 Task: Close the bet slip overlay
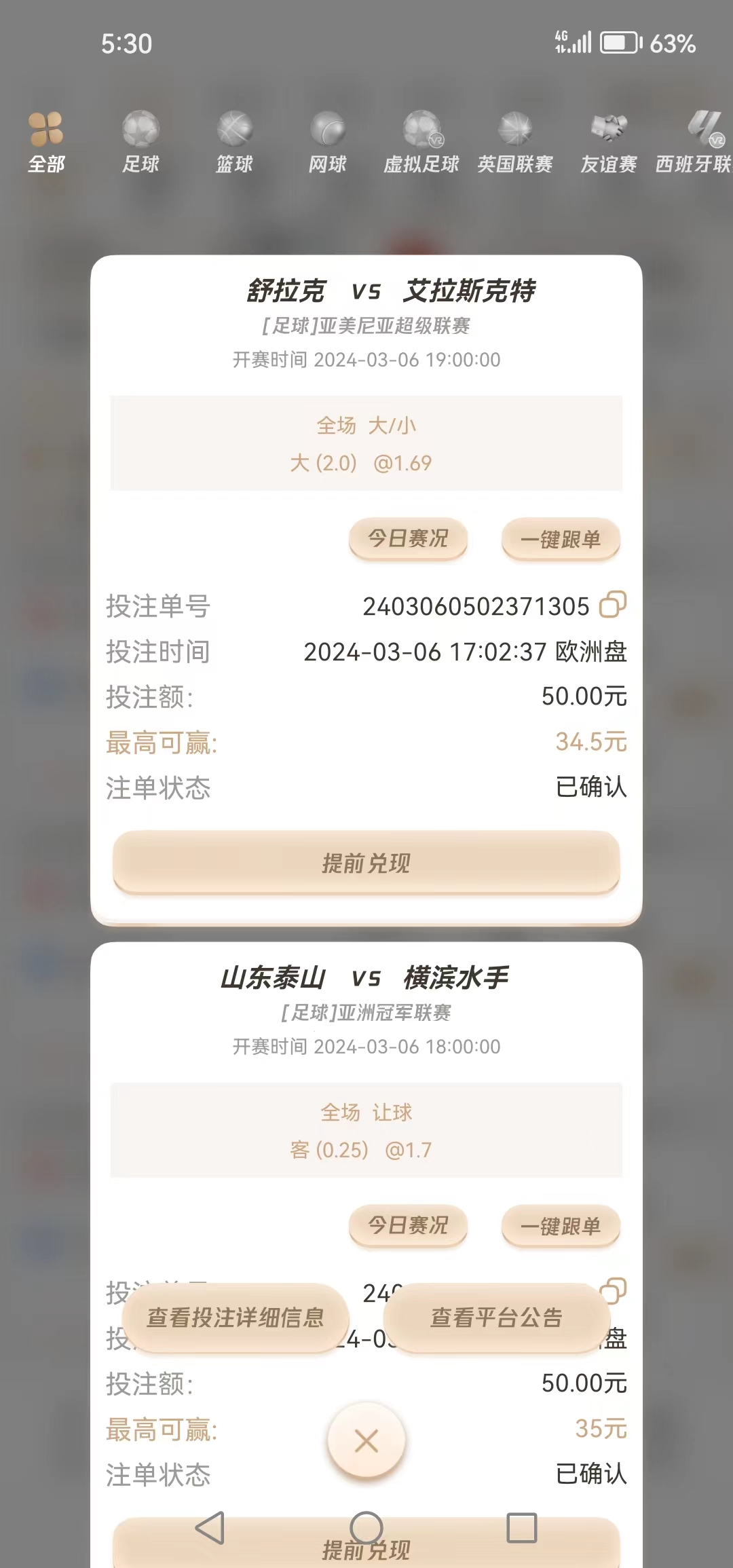coord(366,1441)
